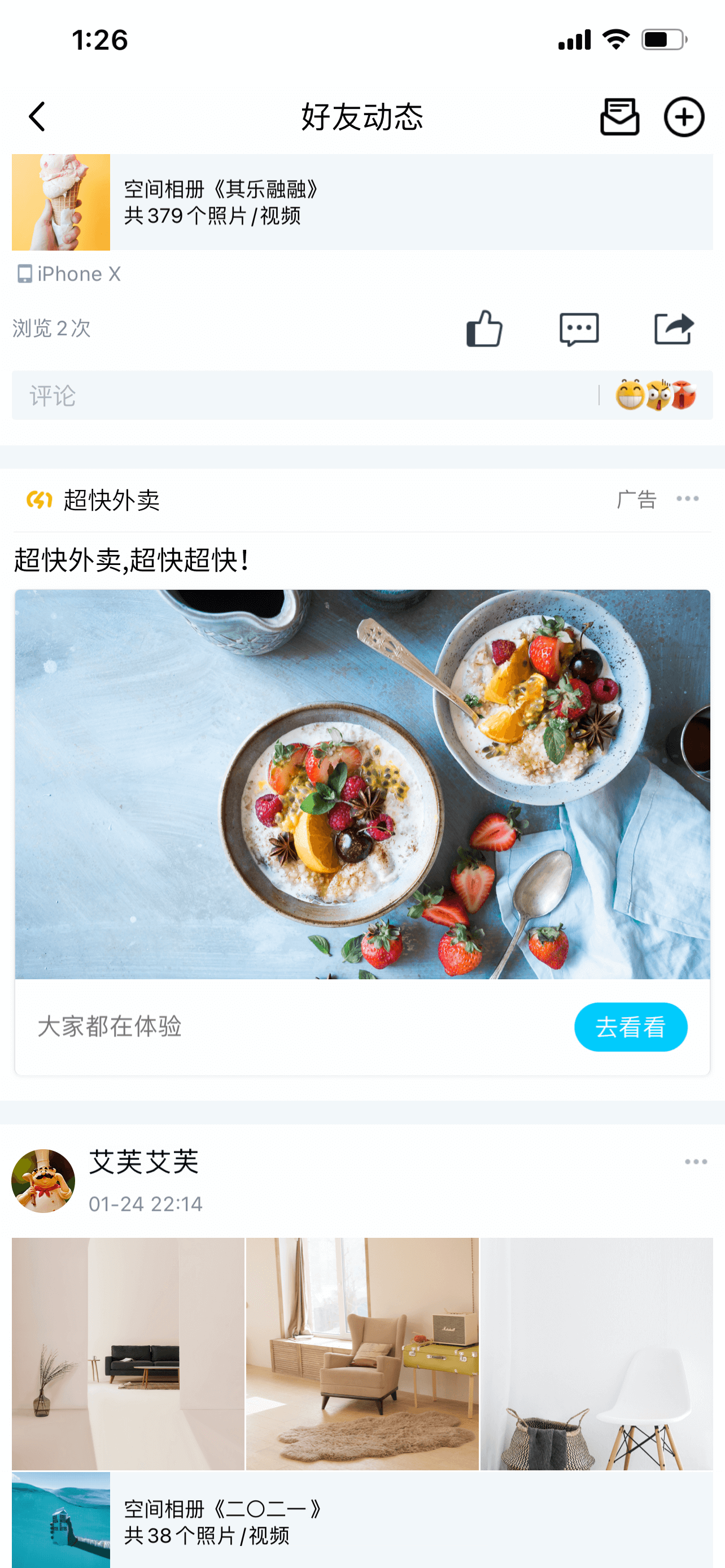This screenshot has height=1568, width=725.
Task: Share the 其乐融融 album post
Action: coord(673,329)
